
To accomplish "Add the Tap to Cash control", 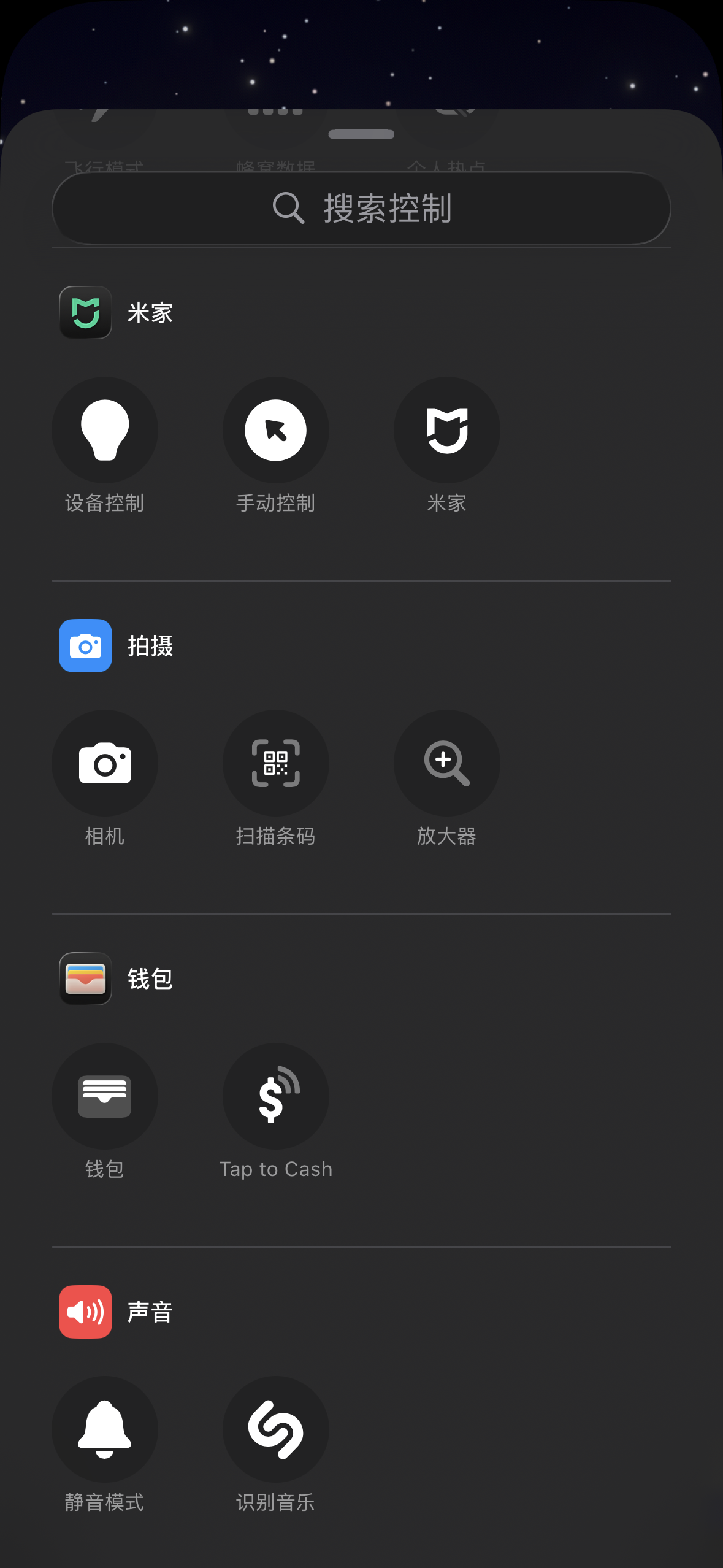I will click(276, 1096).
